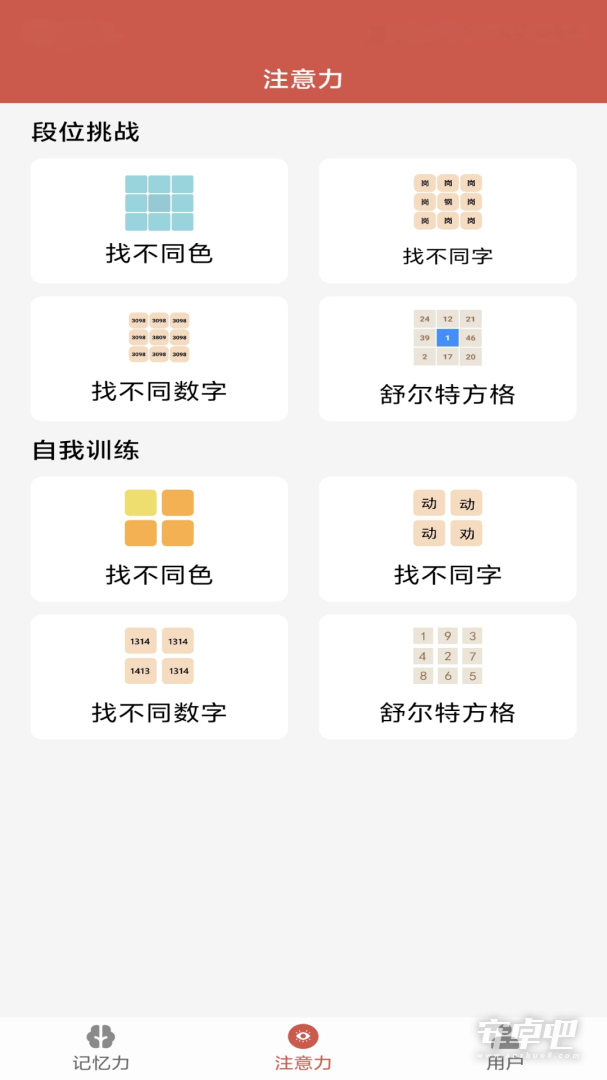Switch to the 记忆力 tab
Screen dimensions: 607x1080
tap(101, 1048)
